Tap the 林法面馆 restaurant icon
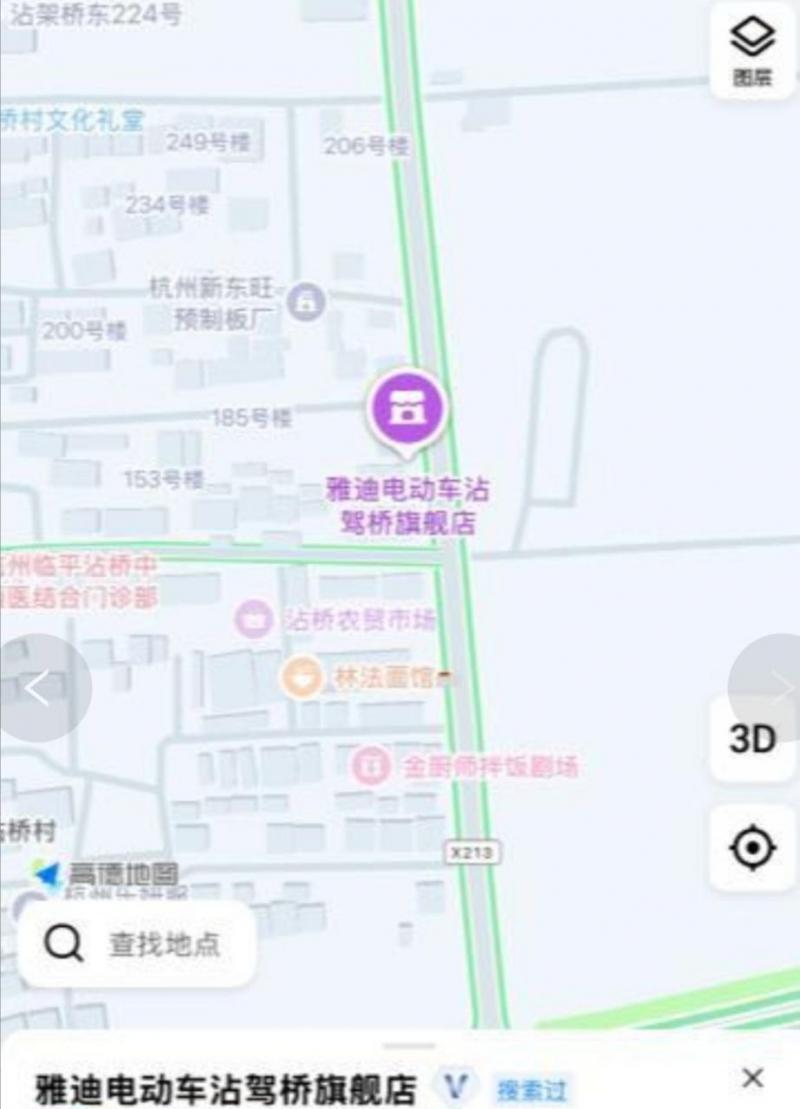This screenshot has width=800, height=1109. coord(302,675)
